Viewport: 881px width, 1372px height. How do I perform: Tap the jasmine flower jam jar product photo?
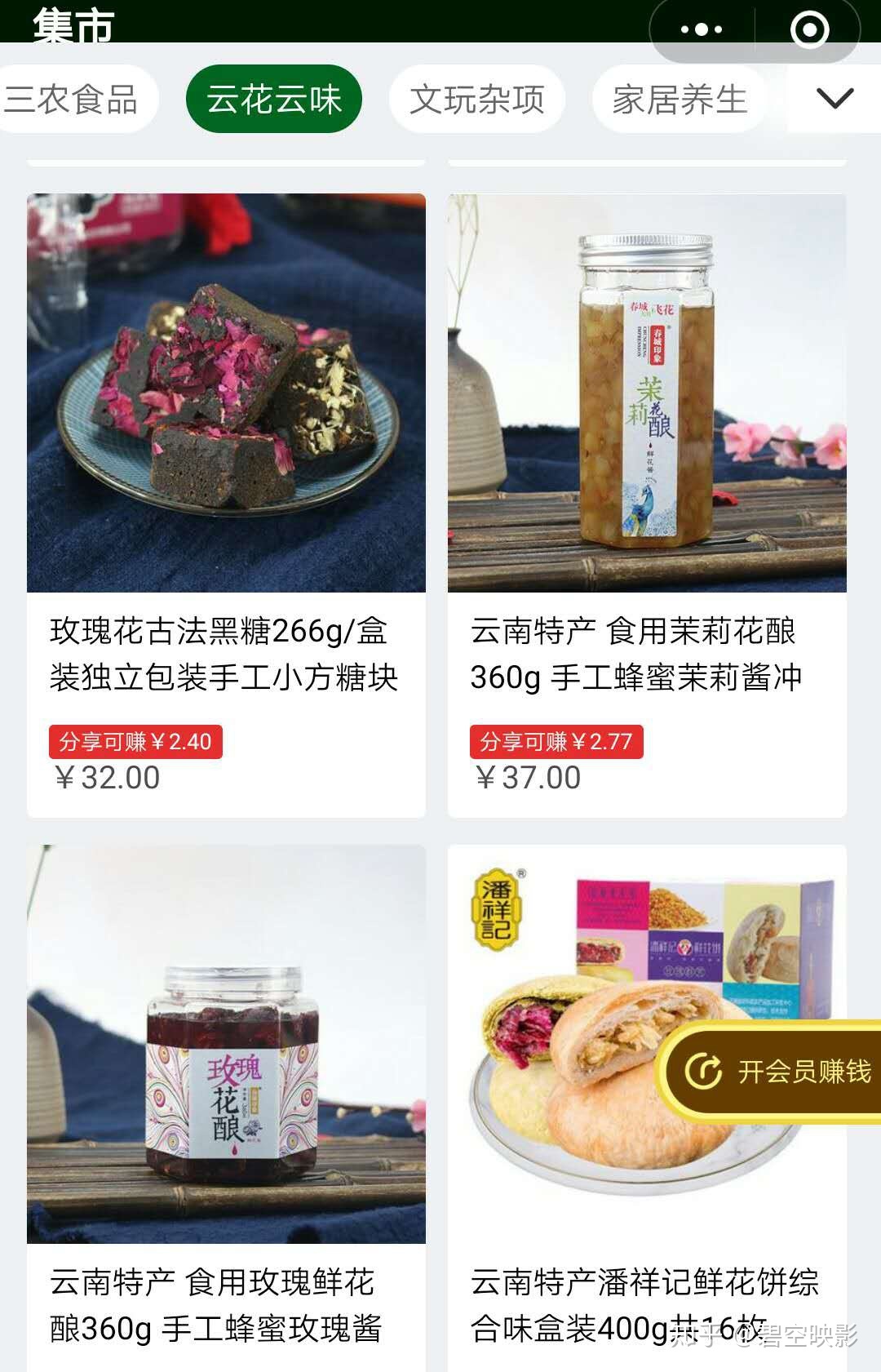(x=649, y=392)
